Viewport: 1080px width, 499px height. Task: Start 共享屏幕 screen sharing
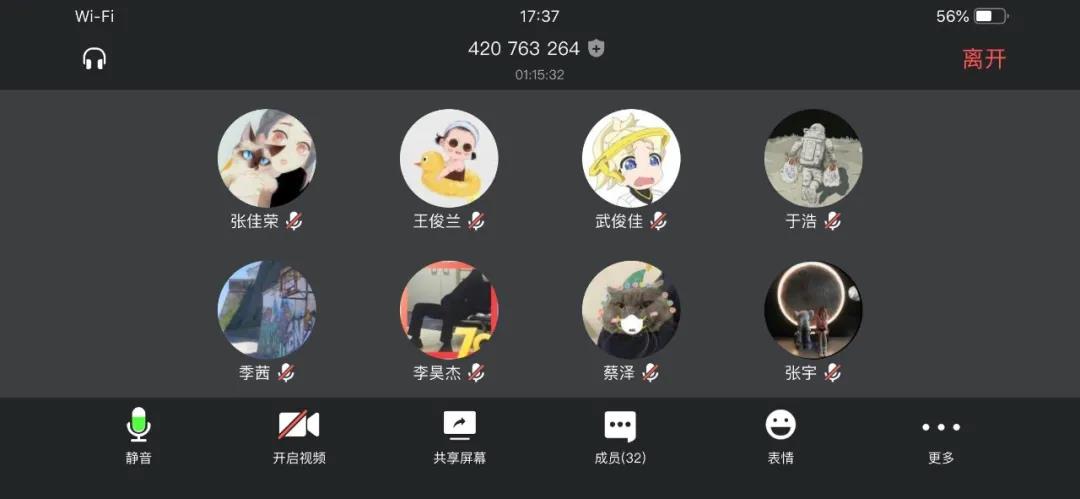click(x=460, y=435)
